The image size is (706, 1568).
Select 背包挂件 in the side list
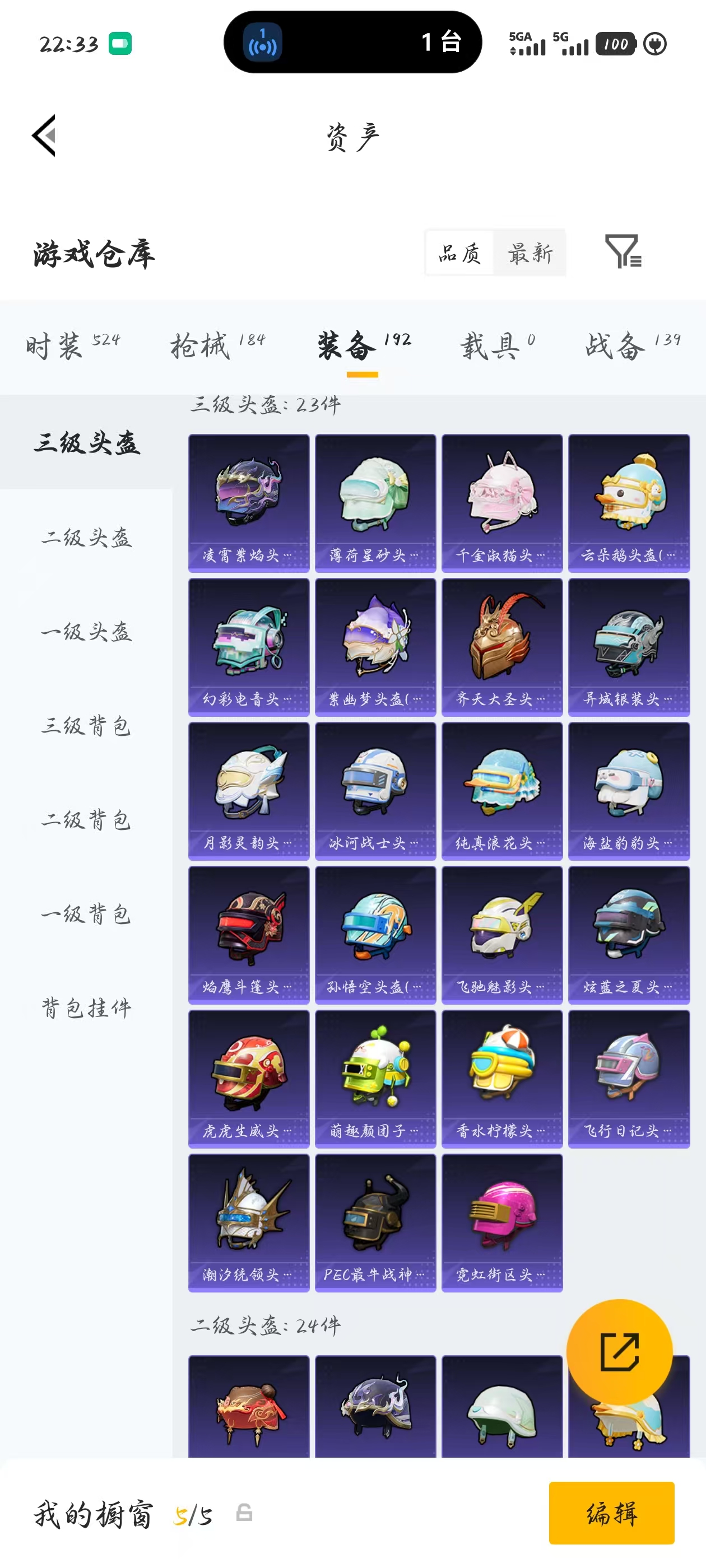tap(86, 1008)
